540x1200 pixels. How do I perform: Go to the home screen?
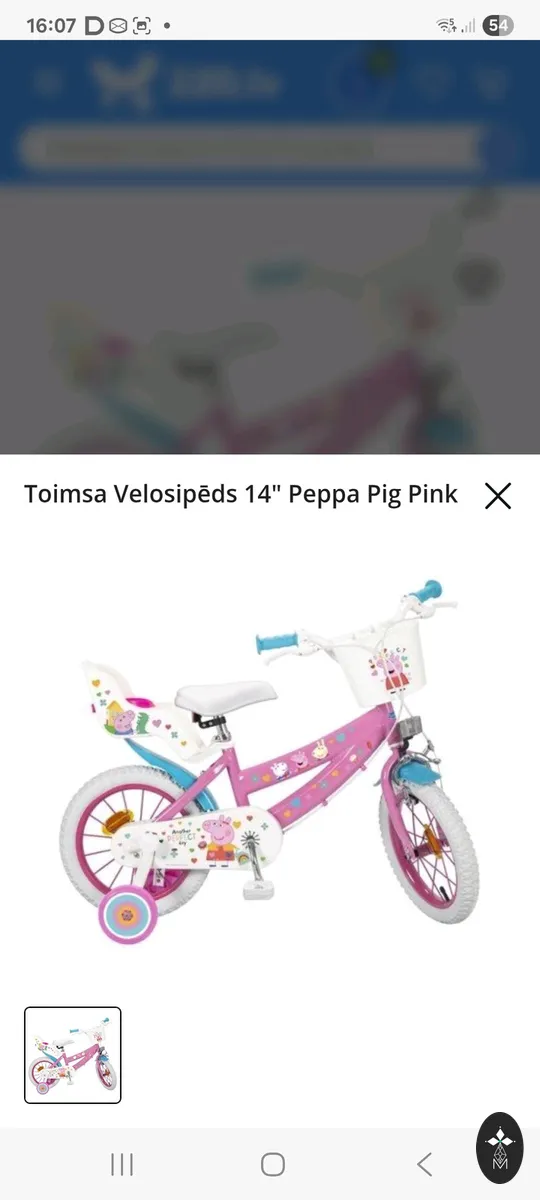coord(272,1164)
